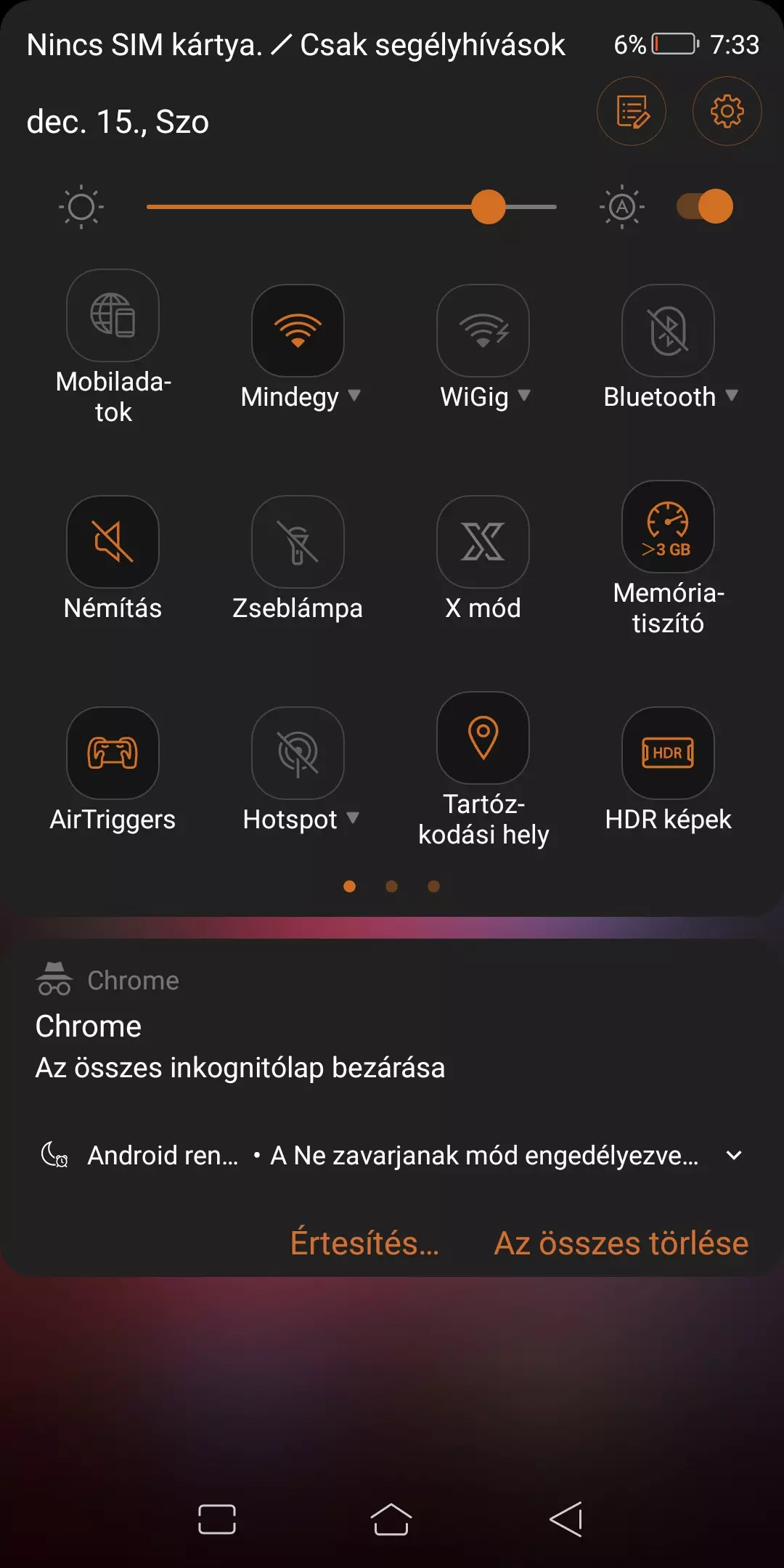Run the Memóriatisztító memory cleaner
The width and height of the screenshot is (784, 1568).
668,527
